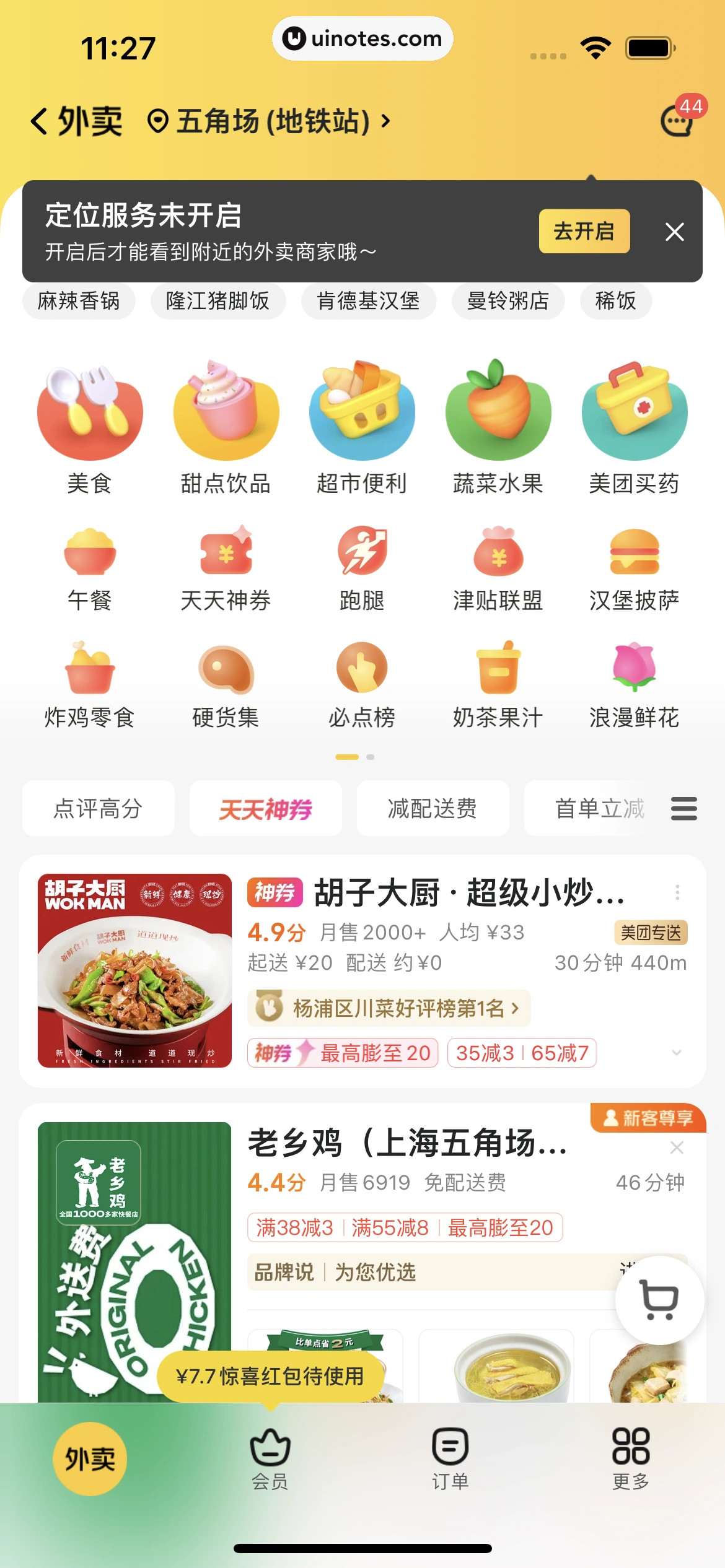Filter by 减配送费
The width and height of the screenshot is (725, 1568).
[x=433, y=809]
